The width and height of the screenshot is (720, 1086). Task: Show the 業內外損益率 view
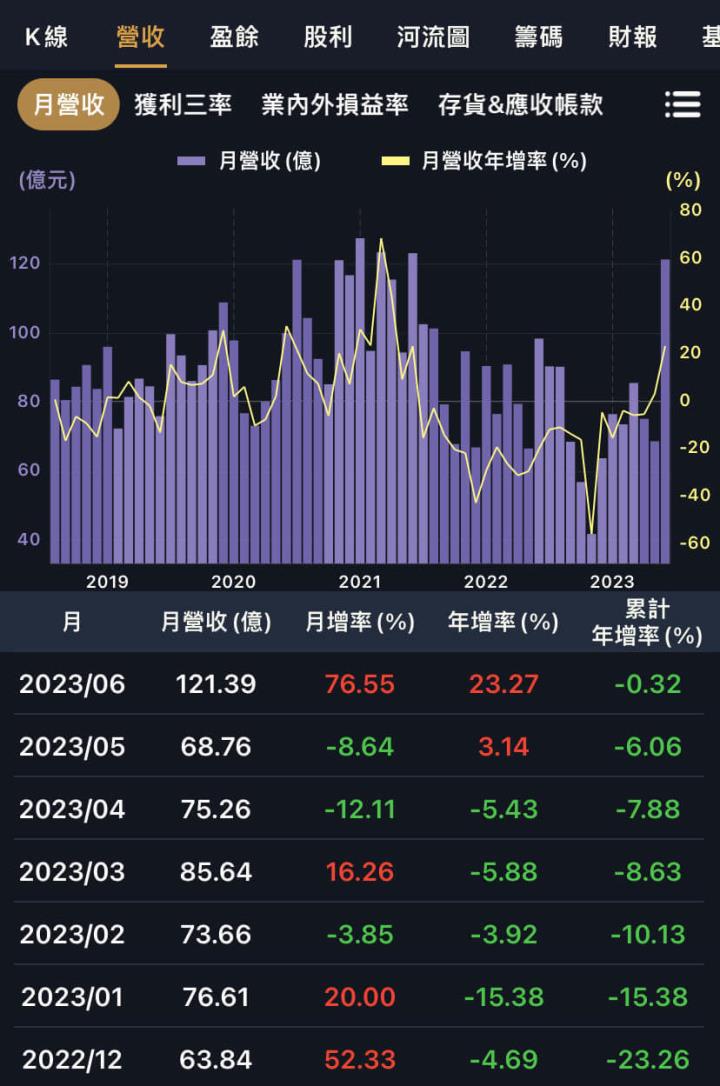[x=335, y=104]
